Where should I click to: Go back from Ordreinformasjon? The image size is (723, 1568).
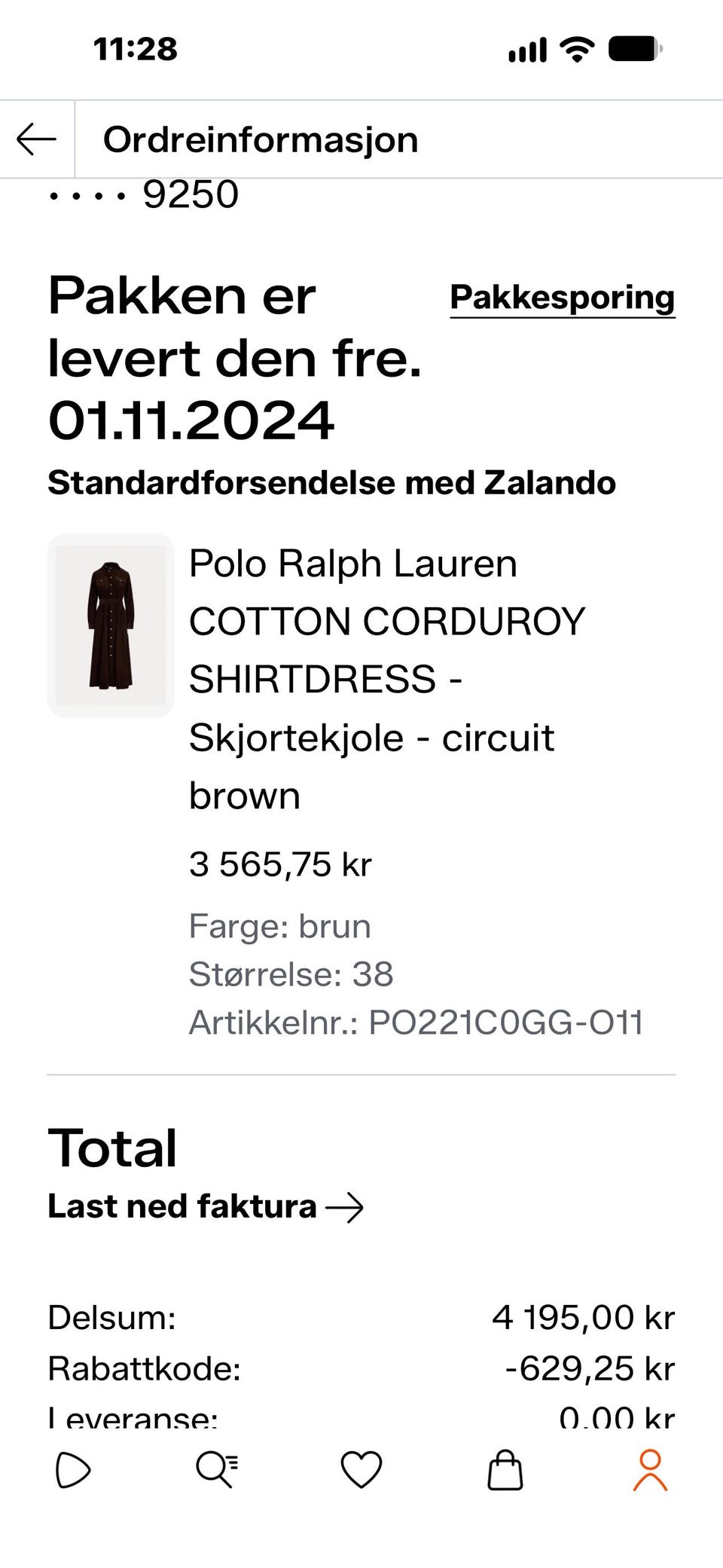[x=36, y=139]
